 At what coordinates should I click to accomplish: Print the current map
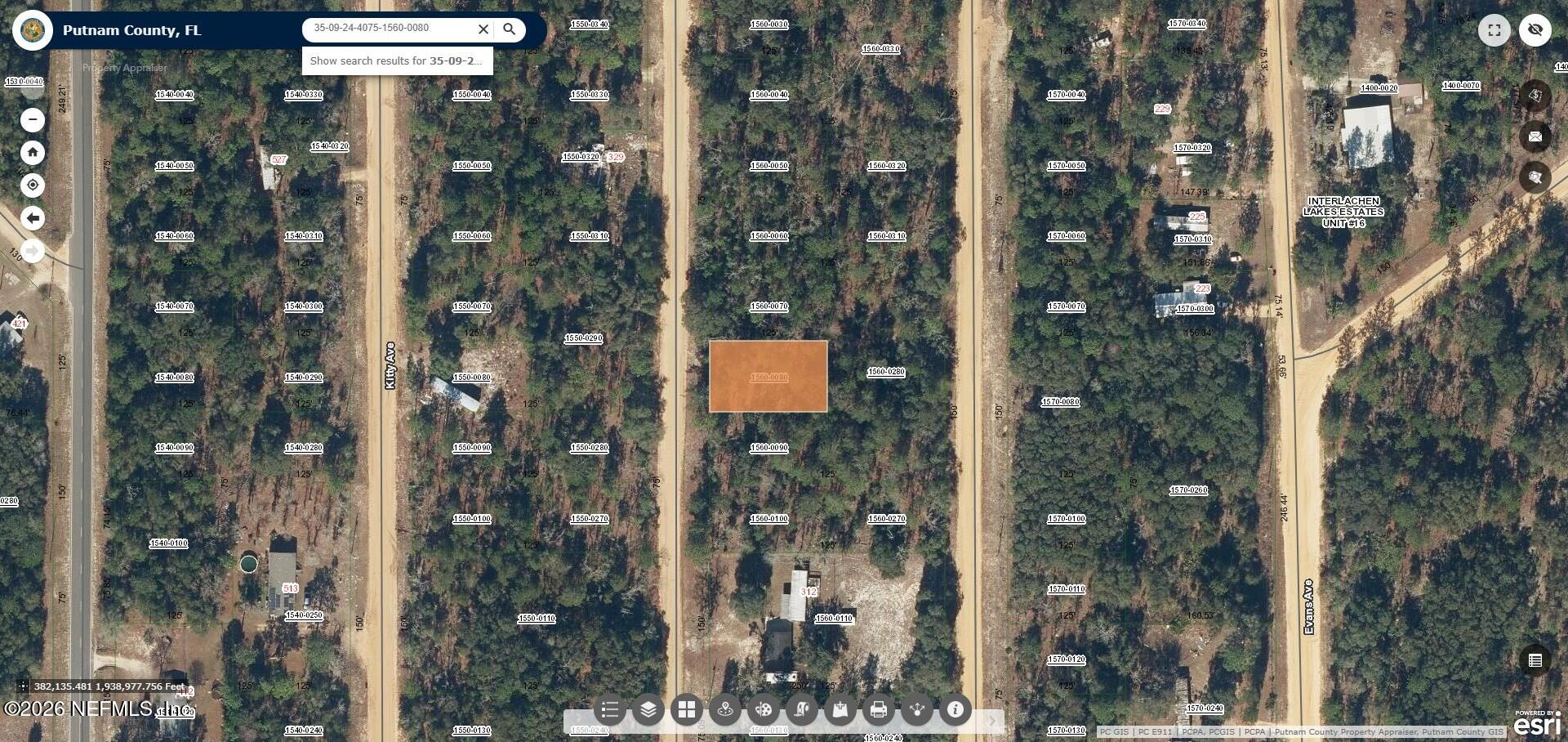coord(879,709)
